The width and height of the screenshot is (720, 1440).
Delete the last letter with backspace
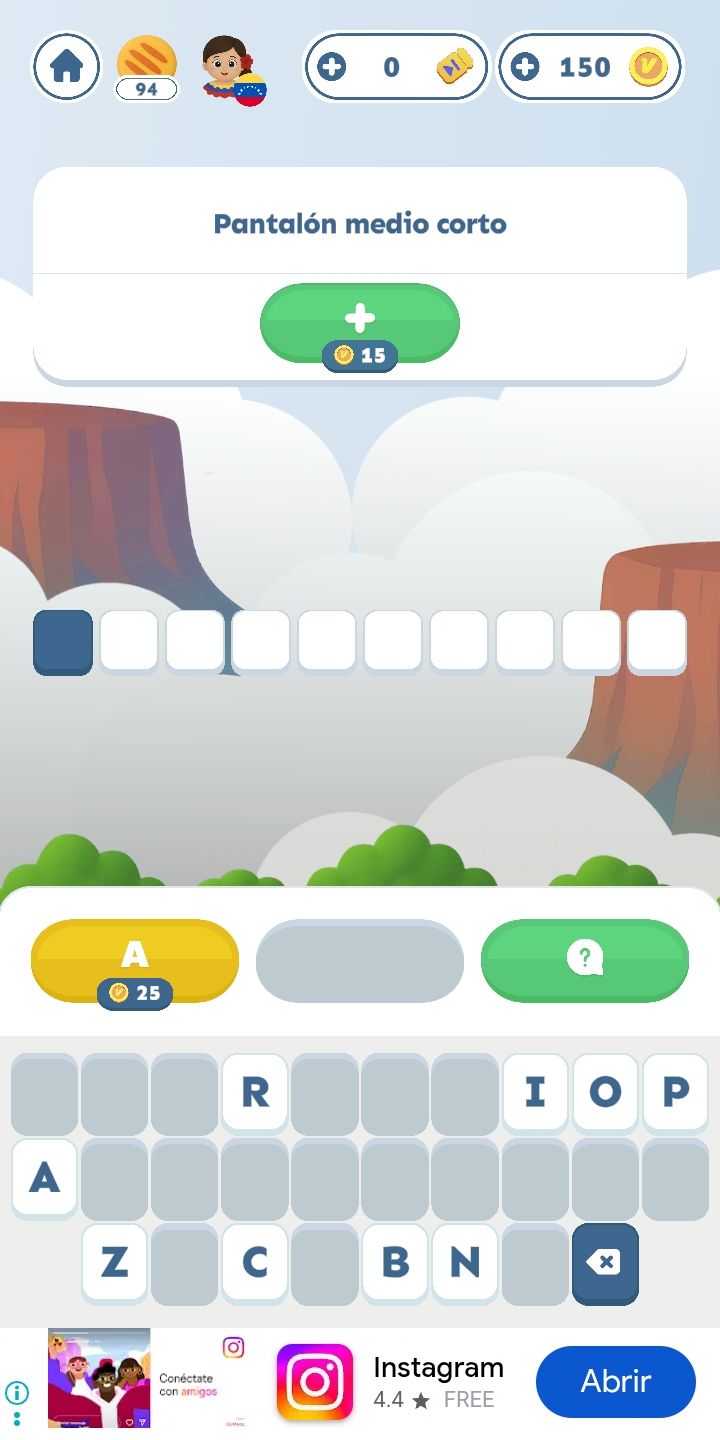605,1263
